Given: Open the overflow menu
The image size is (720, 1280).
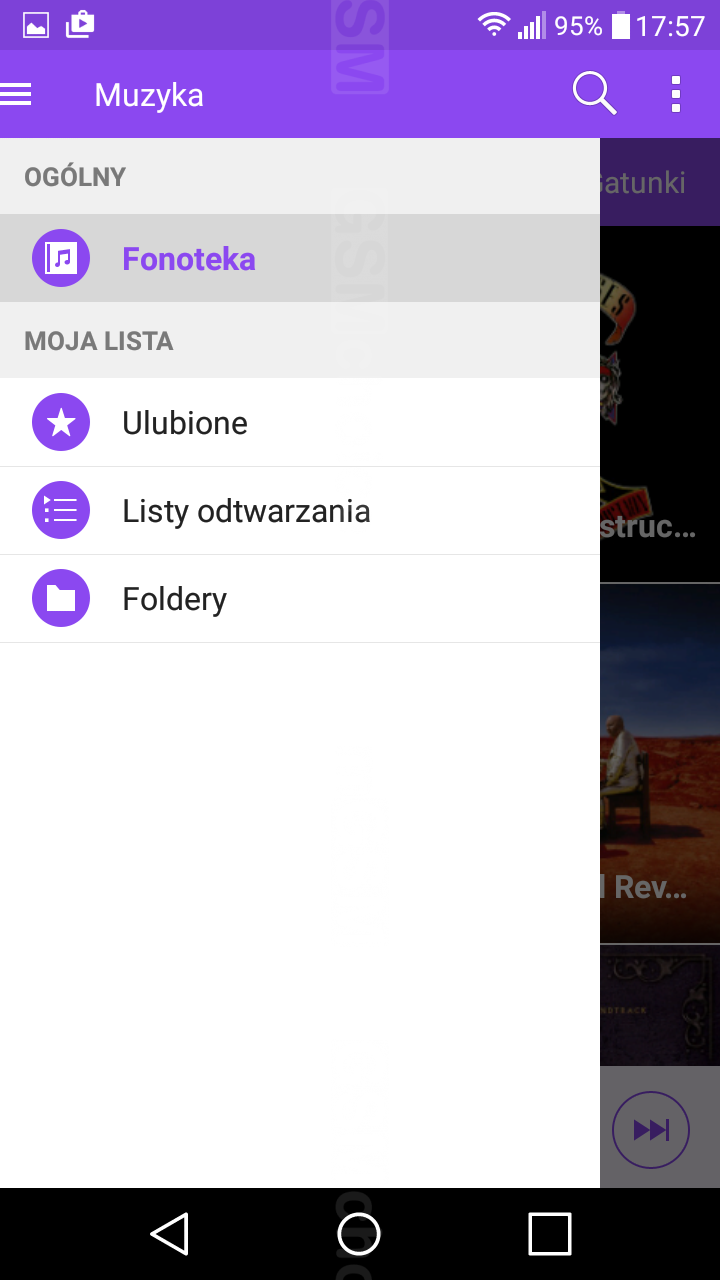Looking at the screenshot, I should coord(676,94).
